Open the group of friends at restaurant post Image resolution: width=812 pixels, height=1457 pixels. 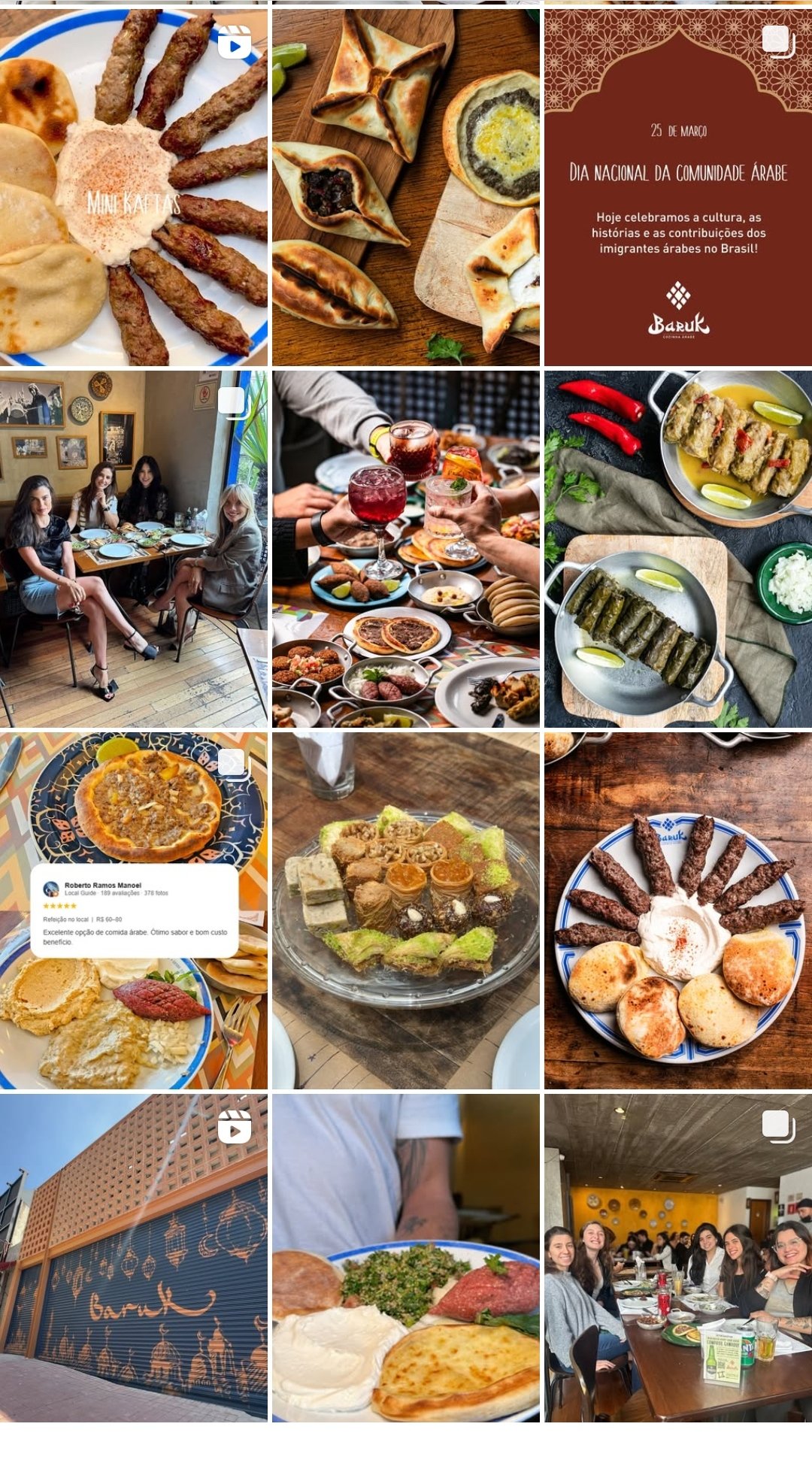(x=677, y=1257)
